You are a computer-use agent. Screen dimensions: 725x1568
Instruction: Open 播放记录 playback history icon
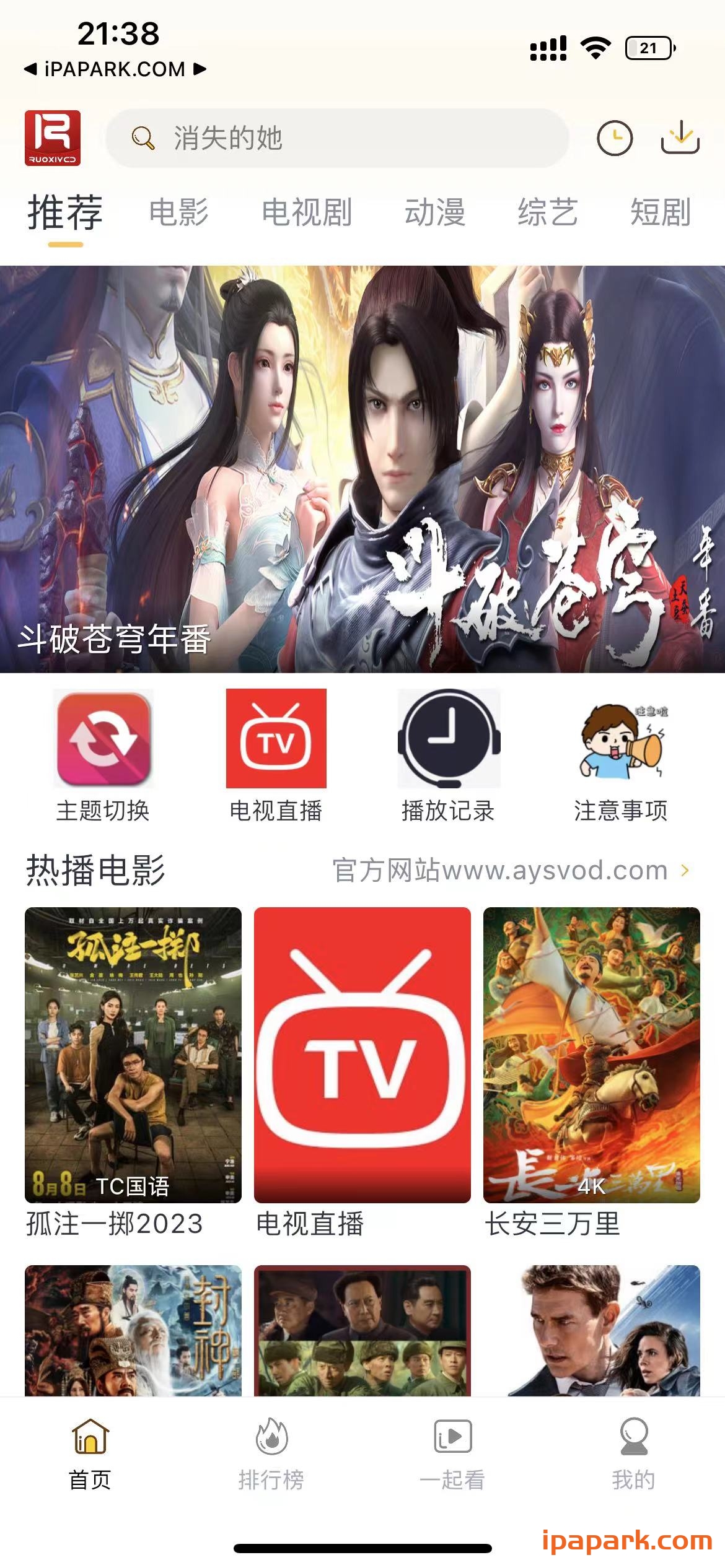(x=450, y=742)
